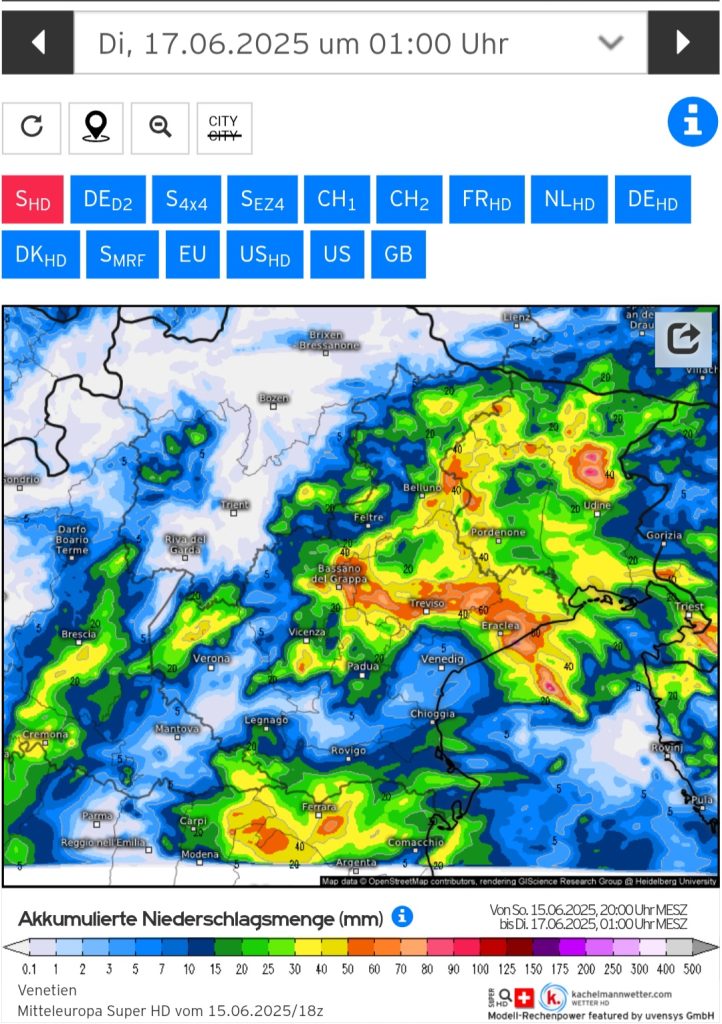Choose the DK HD model
This screenshot has height=1024, width=722.
coord(40,255)
